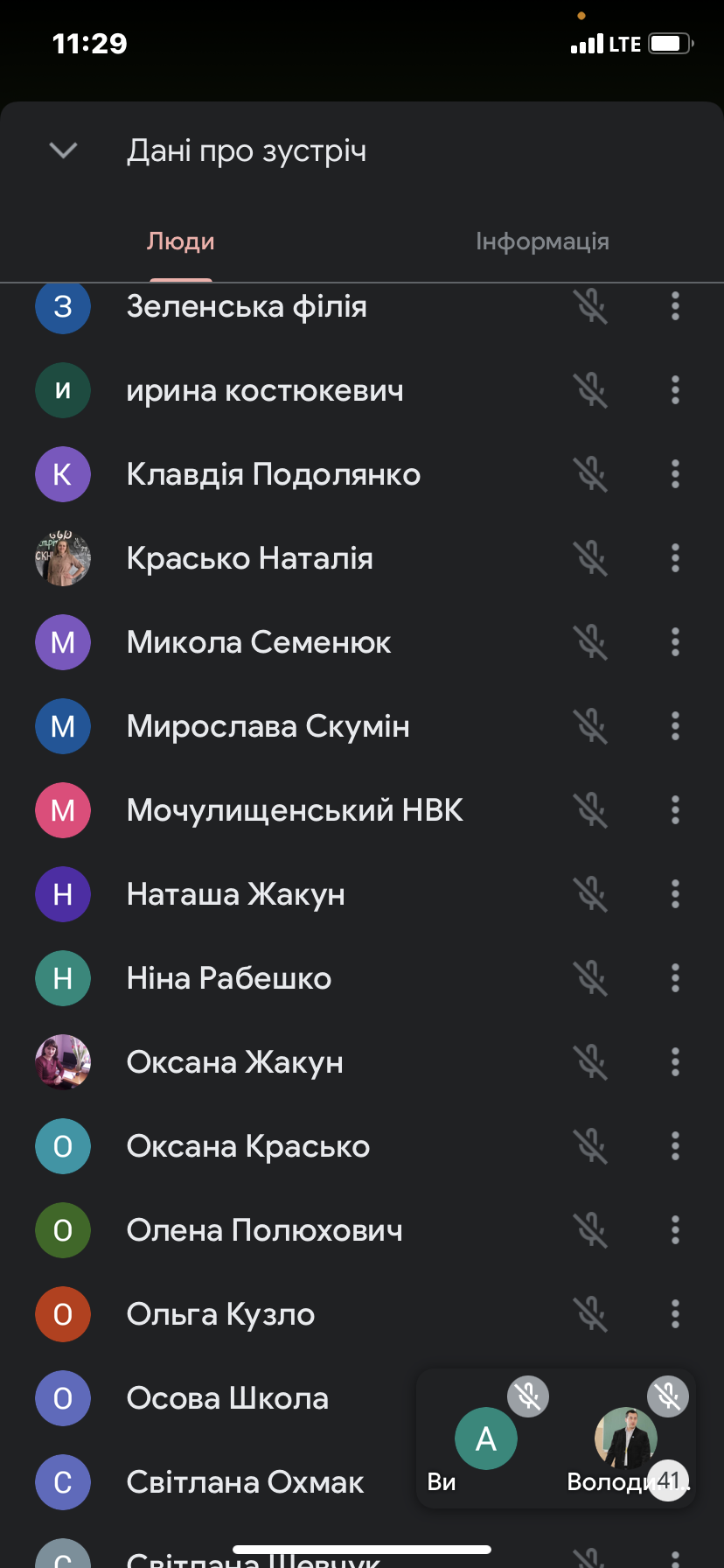Screen dimensions: 724x1568
Task: Tap the muted mic icon for Красько Наталія
Action: coord(591,558)
